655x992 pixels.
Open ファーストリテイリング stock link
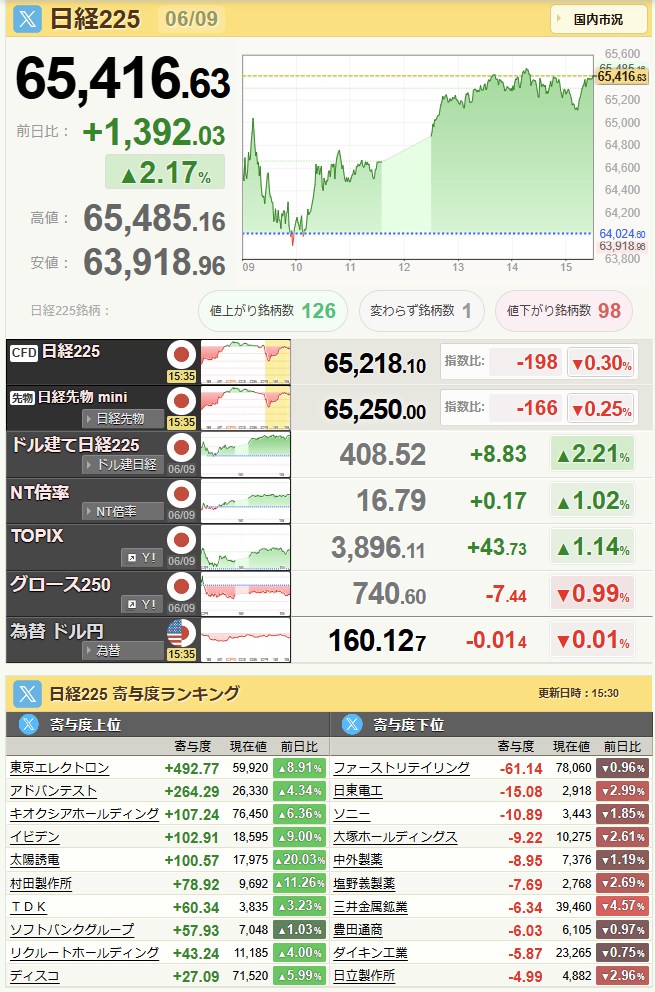[x=401, y=768]
